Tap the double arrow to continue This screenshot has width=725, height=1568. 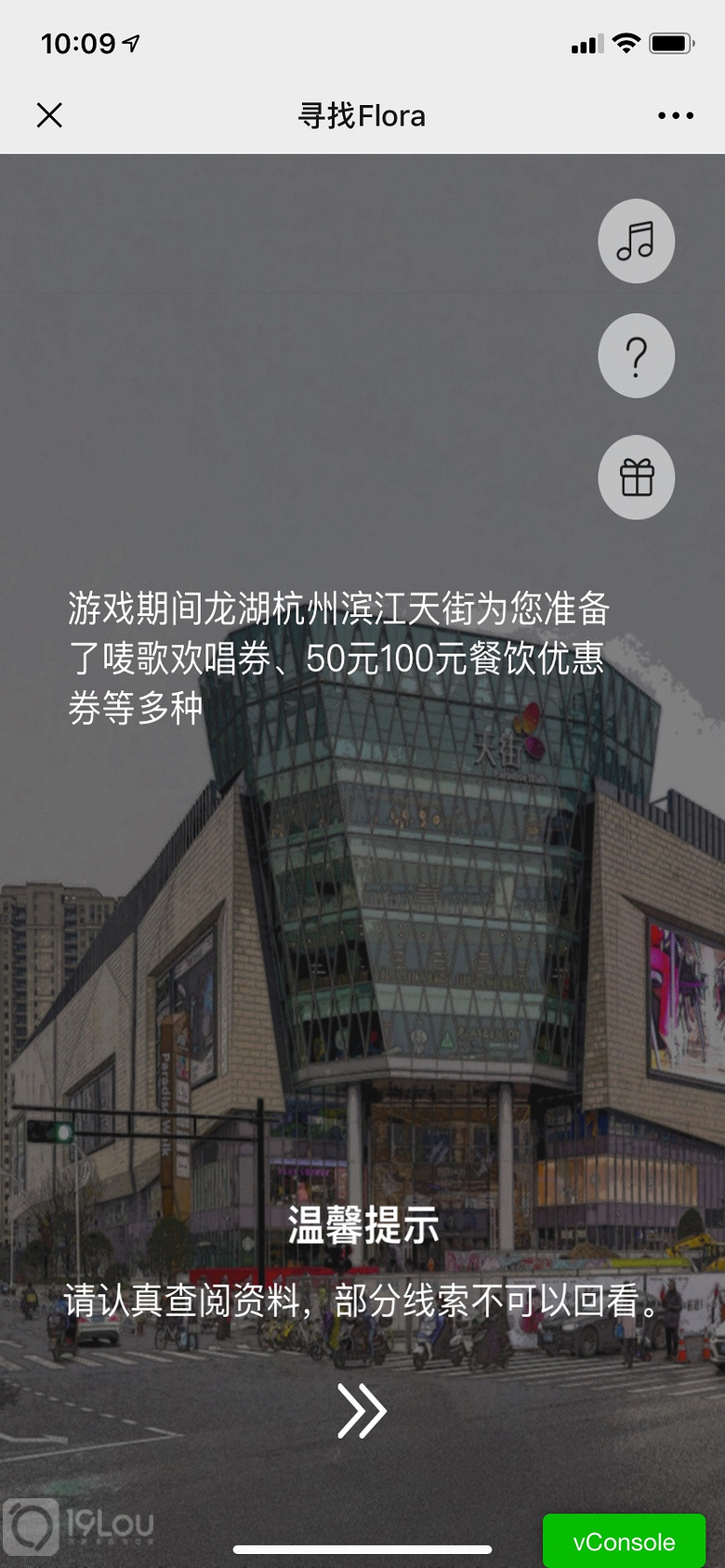(362, 1411)
